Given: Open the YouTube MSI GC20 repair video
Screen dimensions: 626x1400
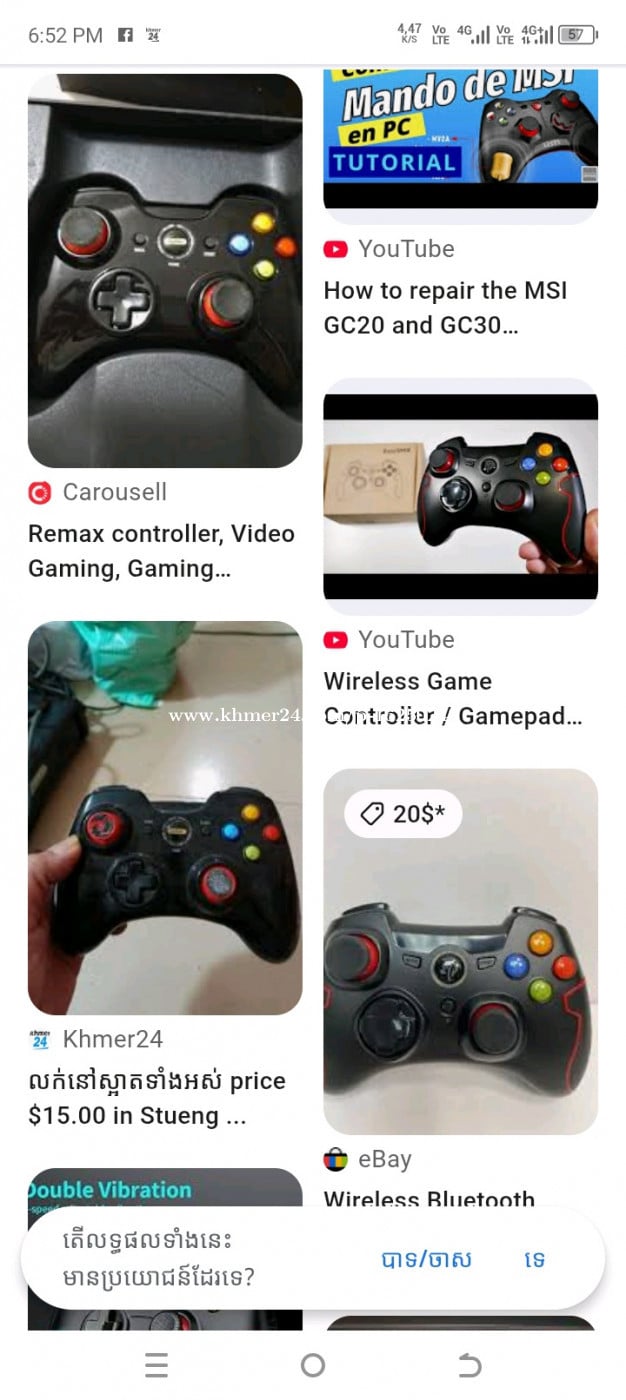Looking at the screenshot, I should (x=460, y=140).
